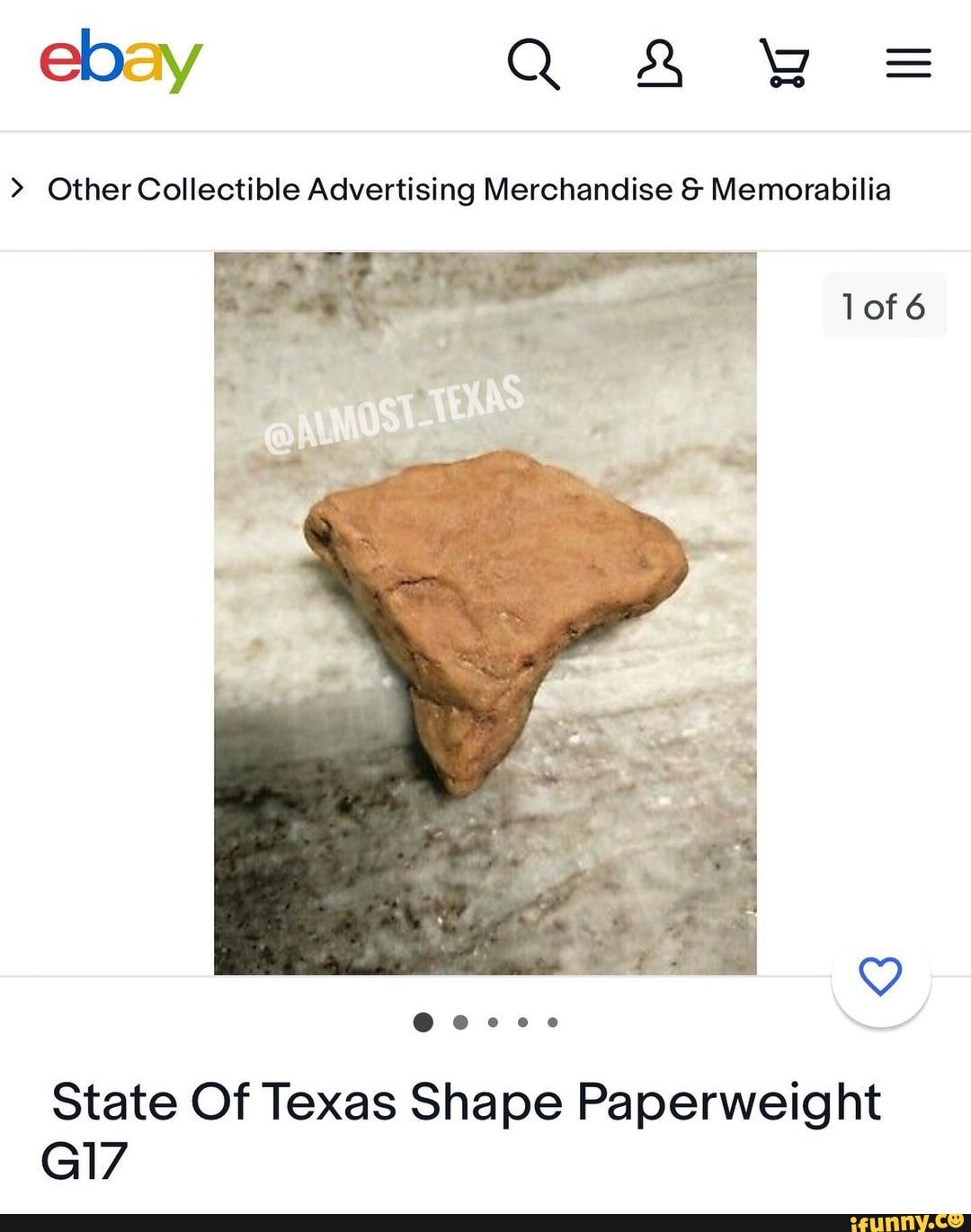Open the hamburger menu
The width and height of the screenshot is (971, 1232).
coord(908,65)
